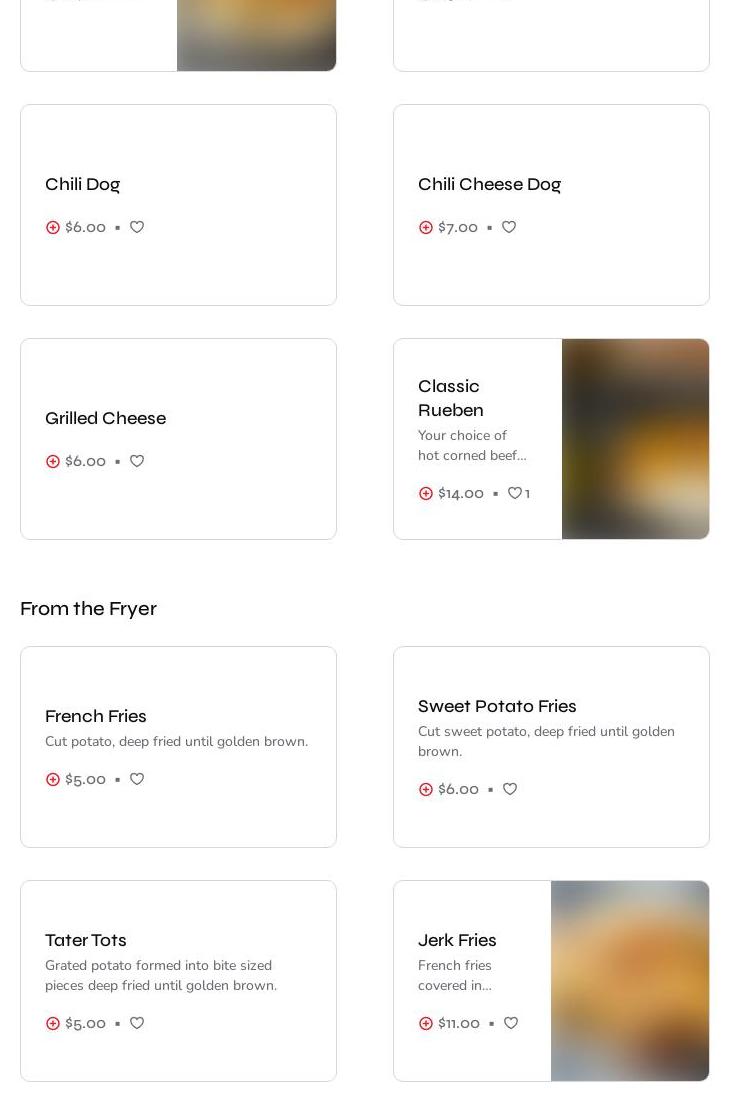This screenshot has width=750, height=1106.
Task: Like the Chili Cheese Dog
Action: 509,228
